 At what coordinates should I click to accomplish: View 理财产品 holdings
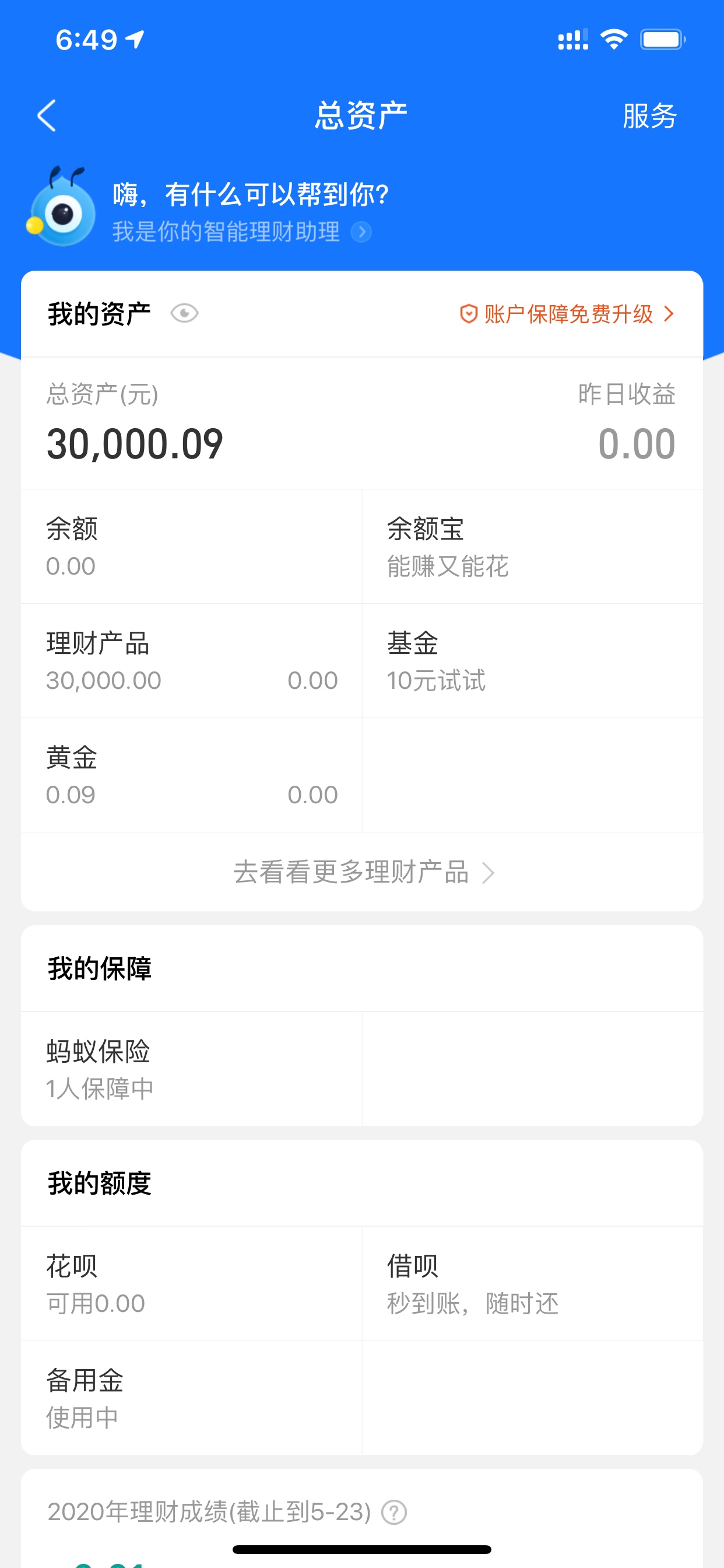click(192, 661)
